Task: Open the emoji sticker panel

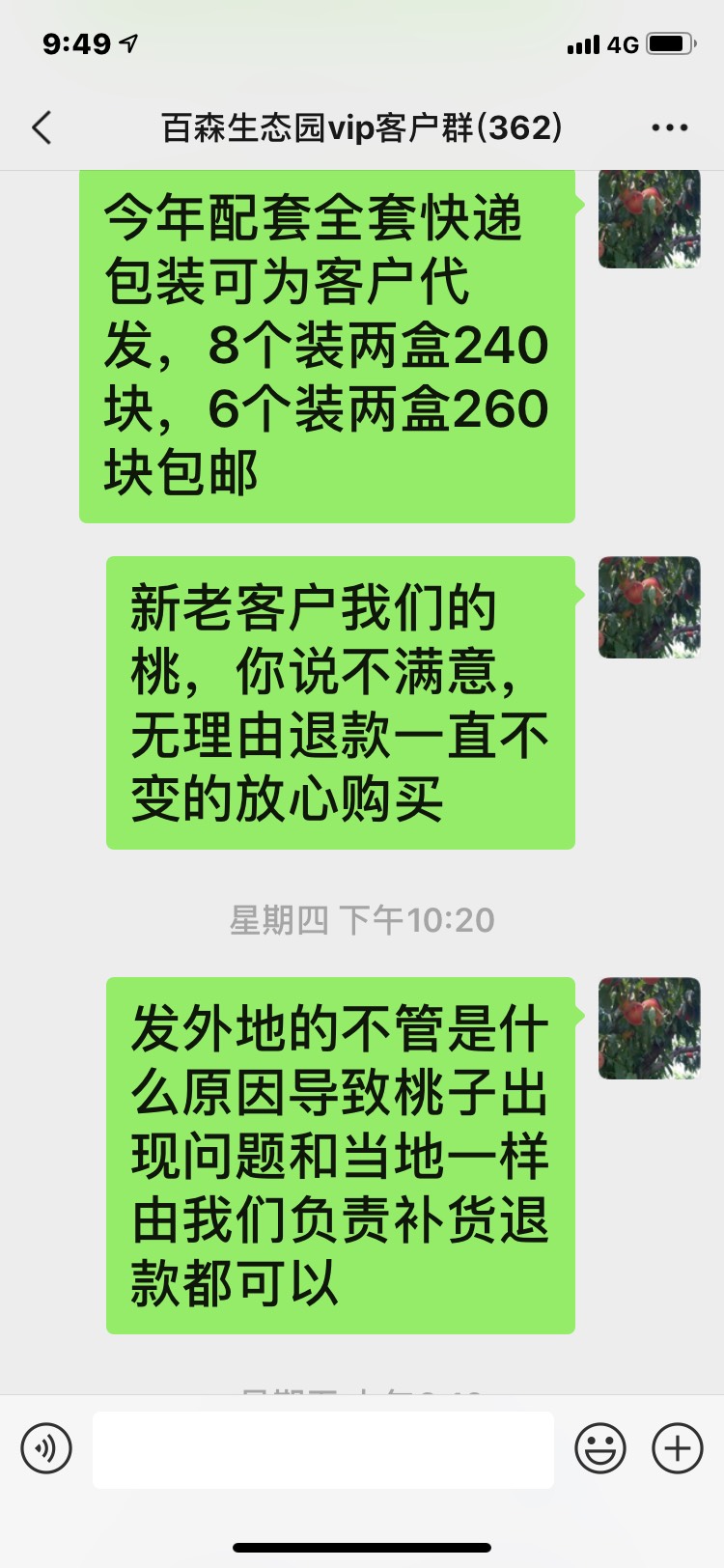Action: (x=600, y=1448)
